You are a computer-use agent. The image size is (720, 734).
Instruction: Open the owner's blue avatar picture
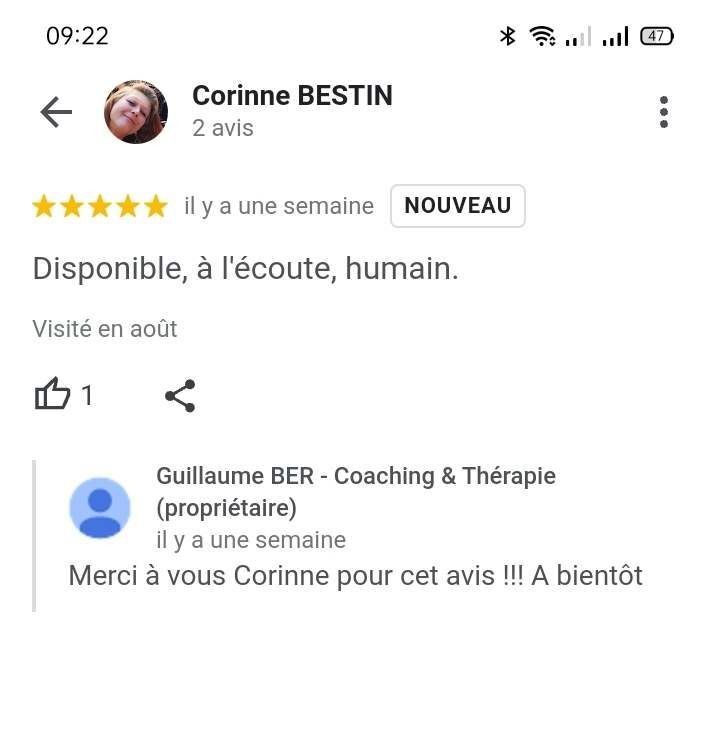[99, 508]
